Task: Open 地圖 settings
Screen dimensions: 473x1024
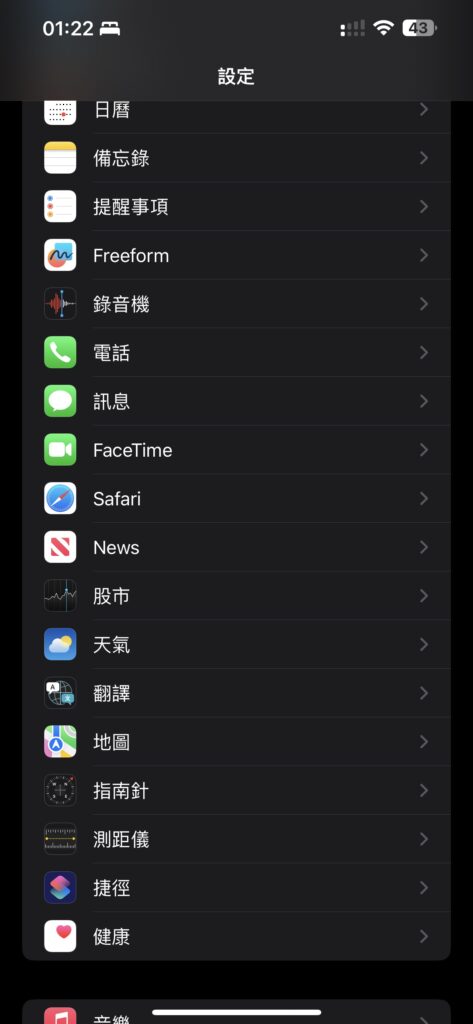Action: (236, 742)
